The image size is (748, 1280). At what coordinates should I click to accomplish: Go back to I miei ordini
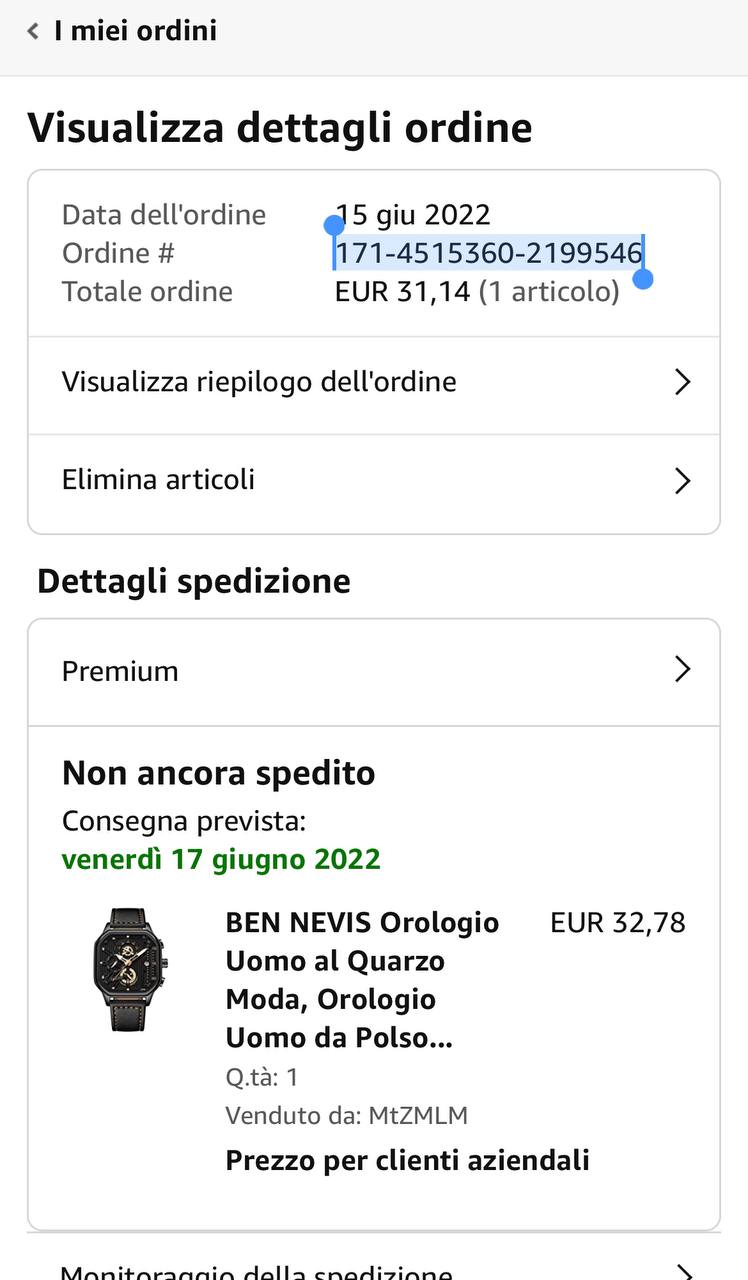[120, 31]
